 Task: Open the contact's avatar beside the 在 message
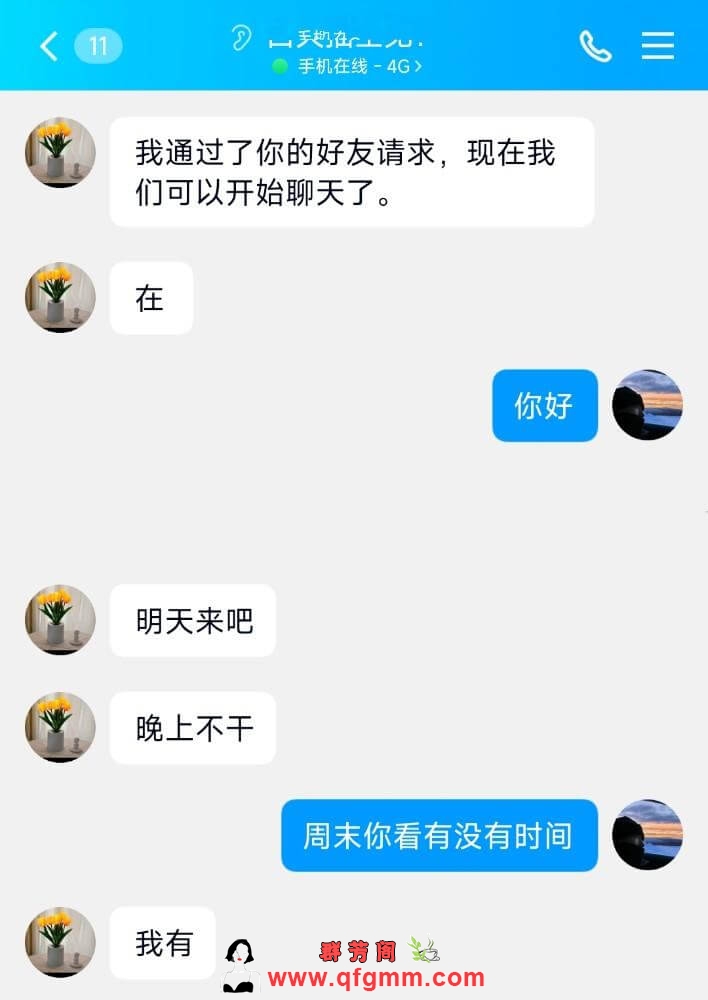tap(60, 297)
